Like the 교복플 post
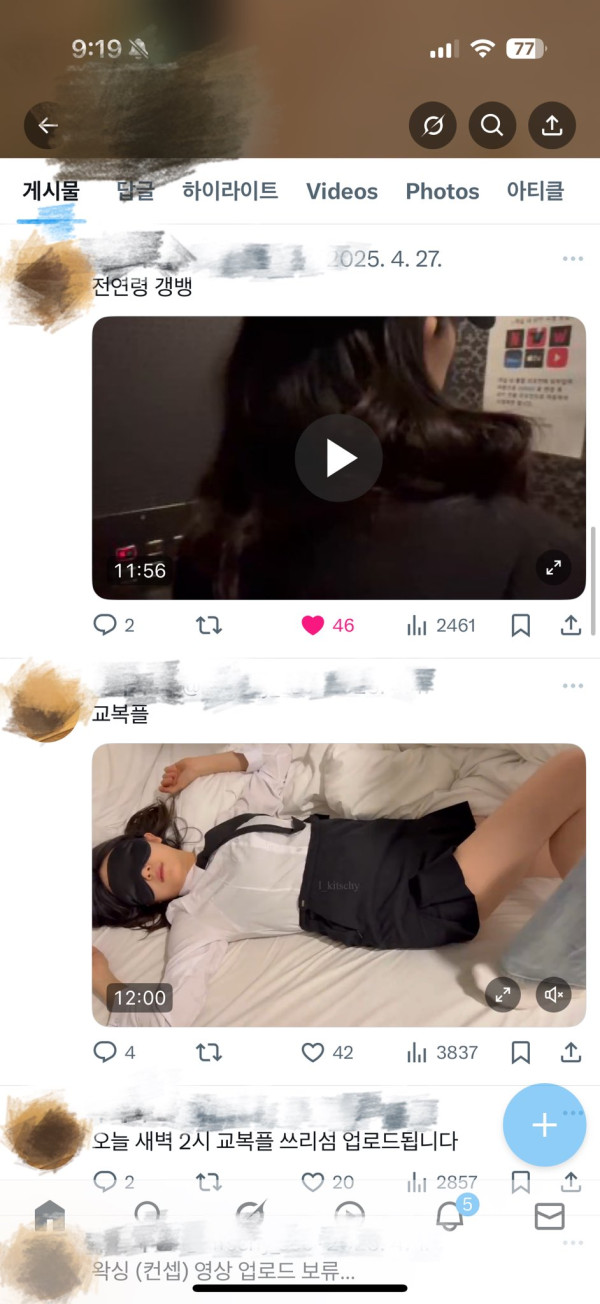The image size is (600, 1304). pyautogui.click(x=313, y=1052)
